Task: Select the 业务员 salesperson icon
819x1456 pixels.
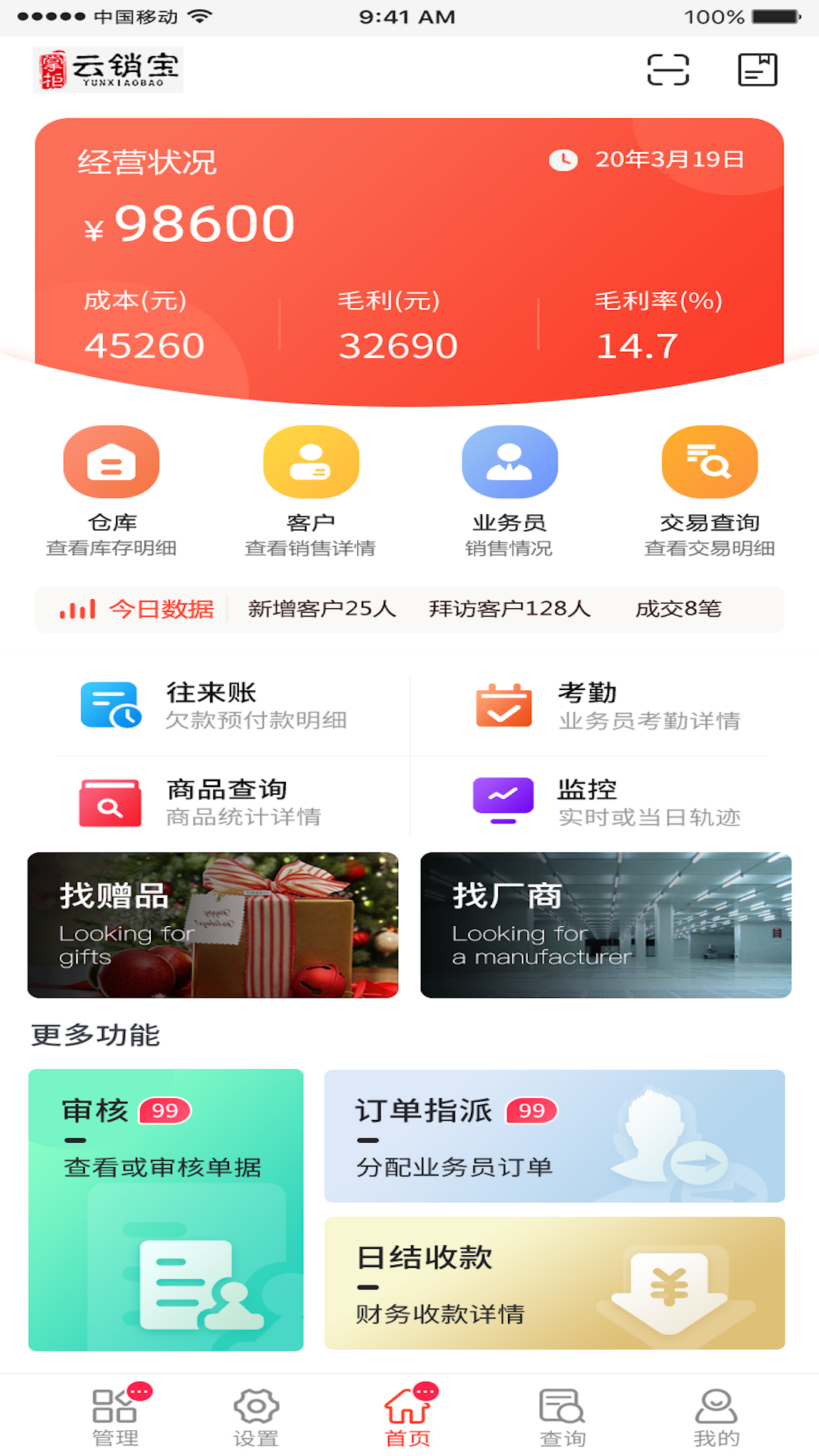Action: [x=510, y=461]
